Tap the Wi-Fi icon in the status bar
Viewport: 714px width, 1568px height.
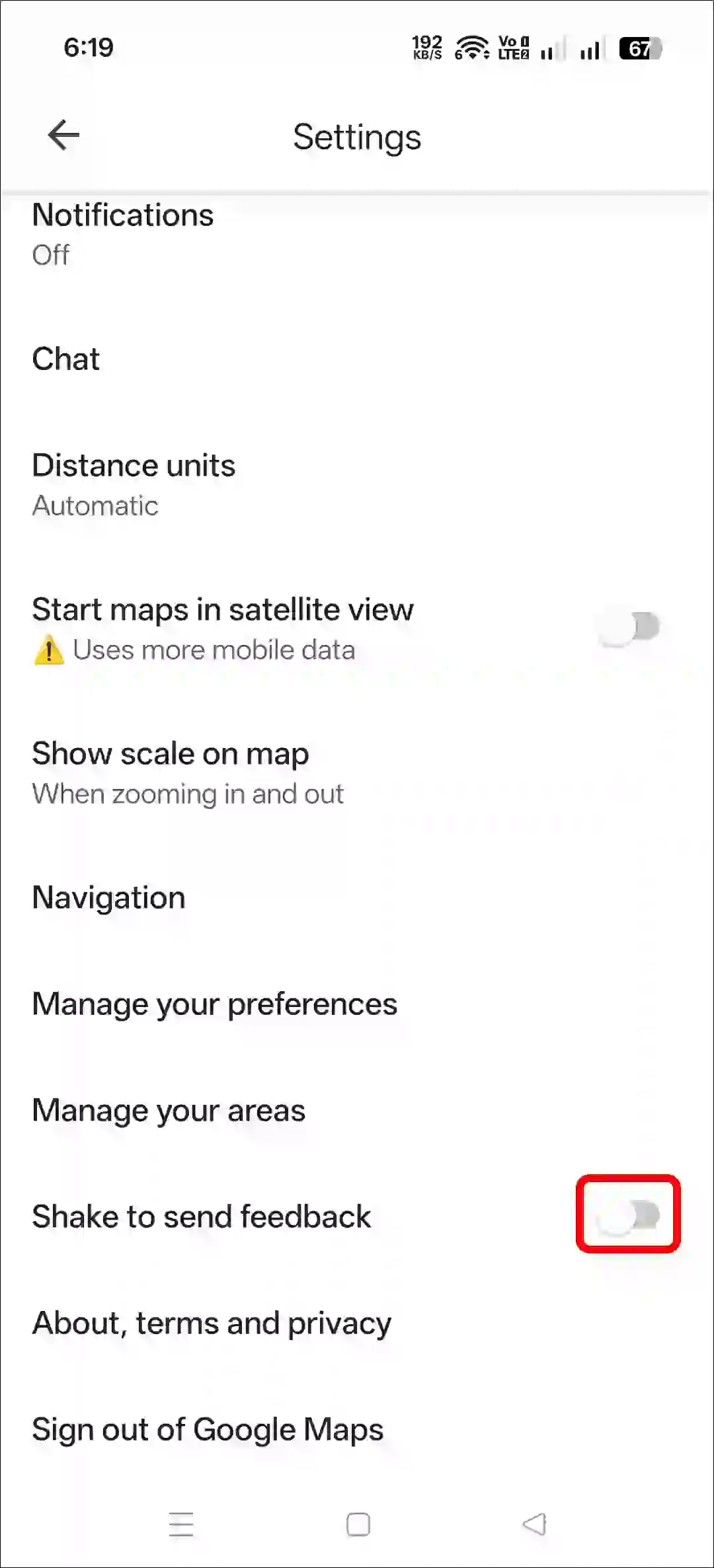click(x=471, y=46)
